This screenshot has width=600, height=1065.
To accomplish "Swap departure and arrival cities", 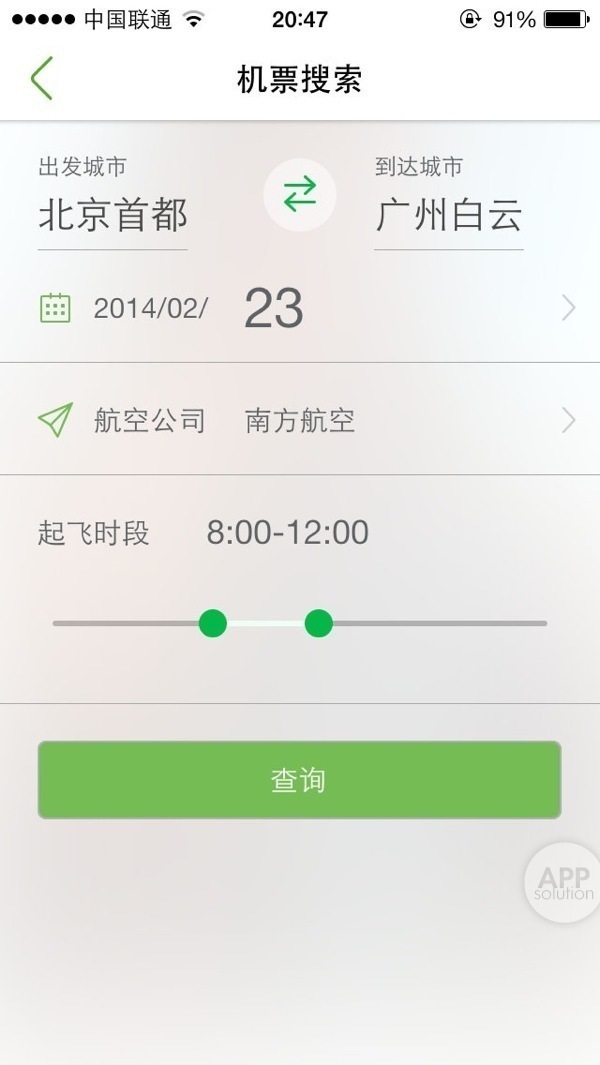I will coord(299,194).
